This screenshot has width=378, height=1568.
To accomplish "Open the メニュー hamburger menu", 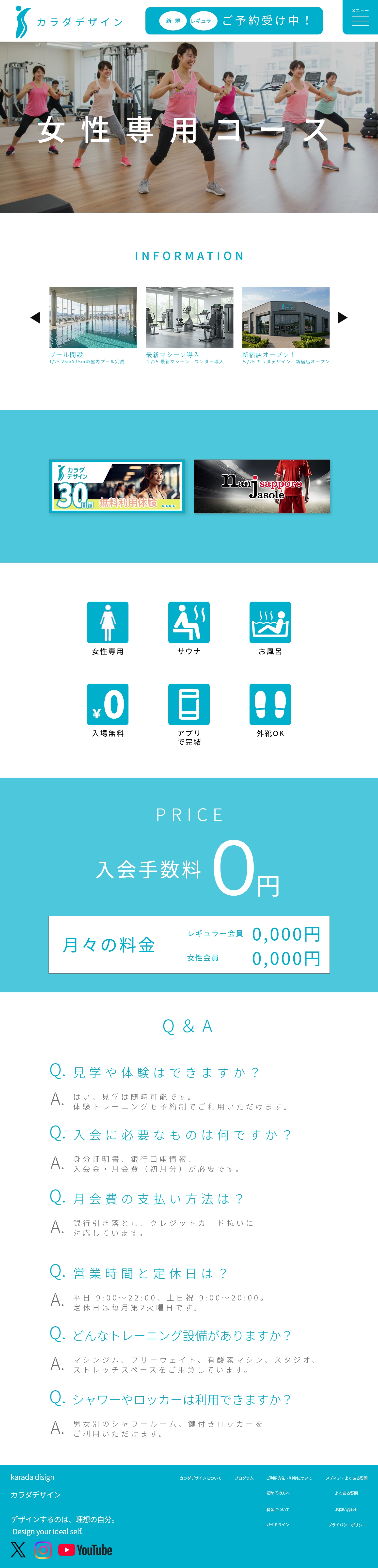I will [x=360, y=18].
